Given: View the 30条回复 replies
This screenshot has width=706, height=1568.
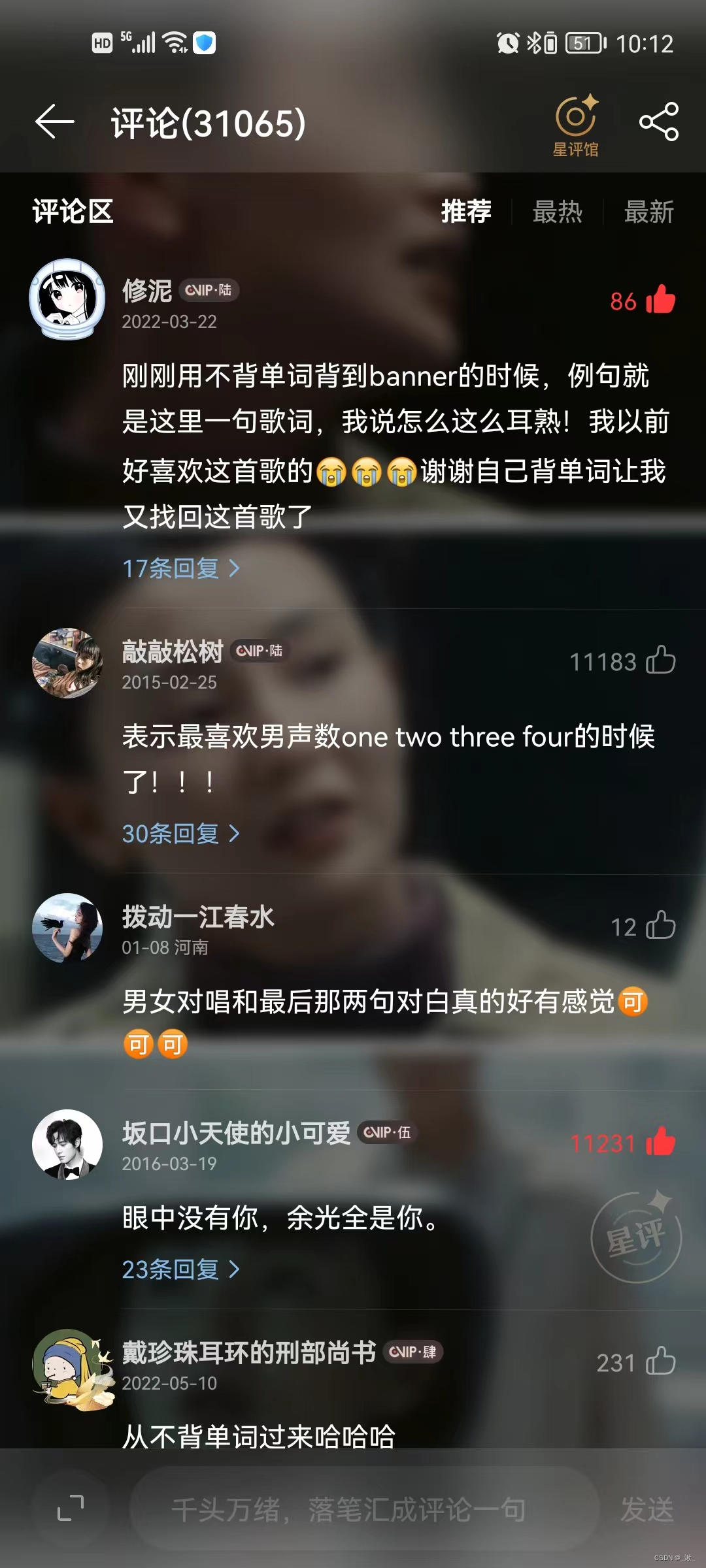Looking at the screenshot, I should tap(181, 834).
